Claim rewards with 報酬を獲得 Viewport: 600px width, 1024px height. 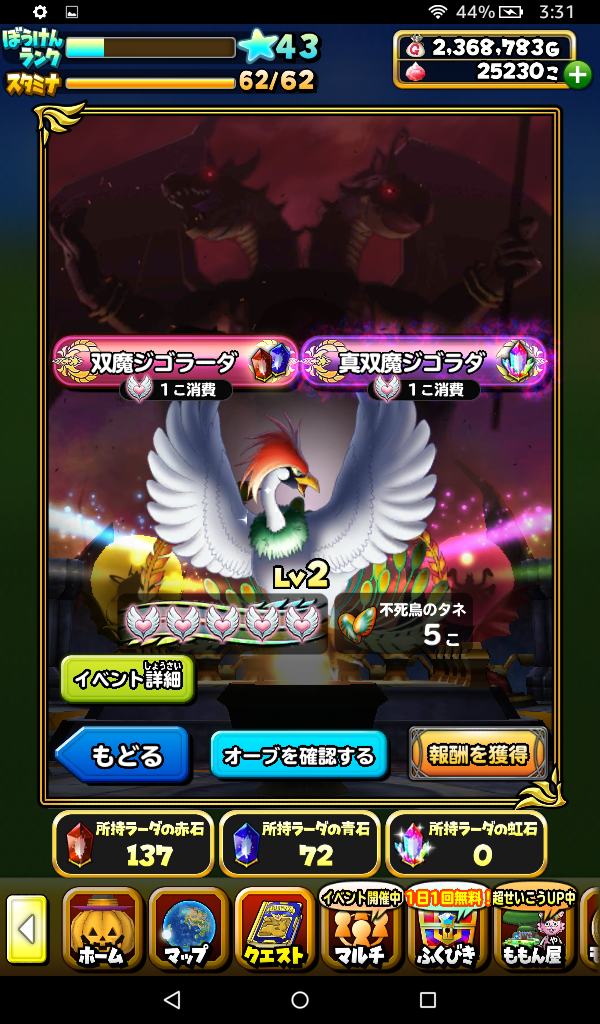point(478,754)
